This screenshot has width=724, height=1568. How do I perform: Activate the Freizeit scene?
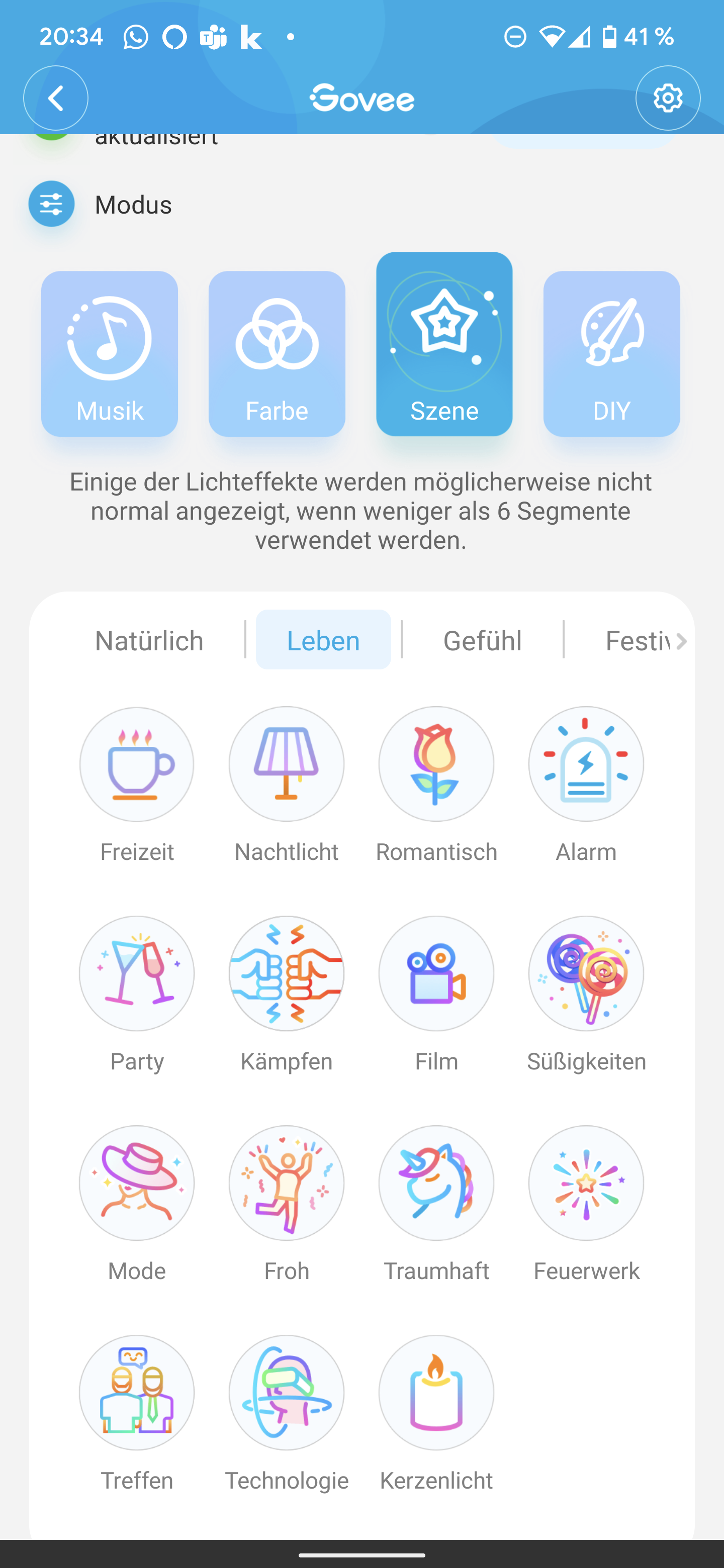137,764
